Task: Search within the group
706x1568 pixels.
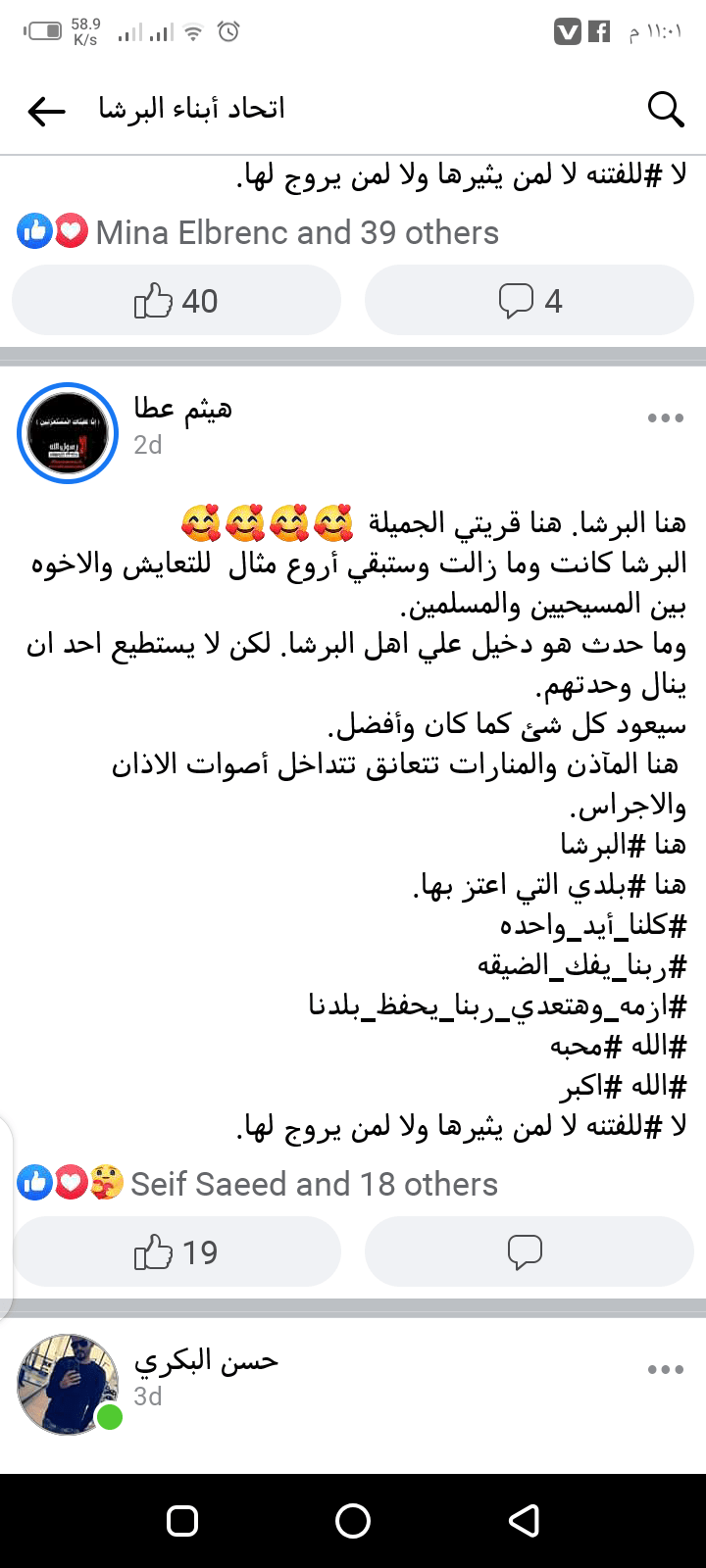Action: point(665,110)
